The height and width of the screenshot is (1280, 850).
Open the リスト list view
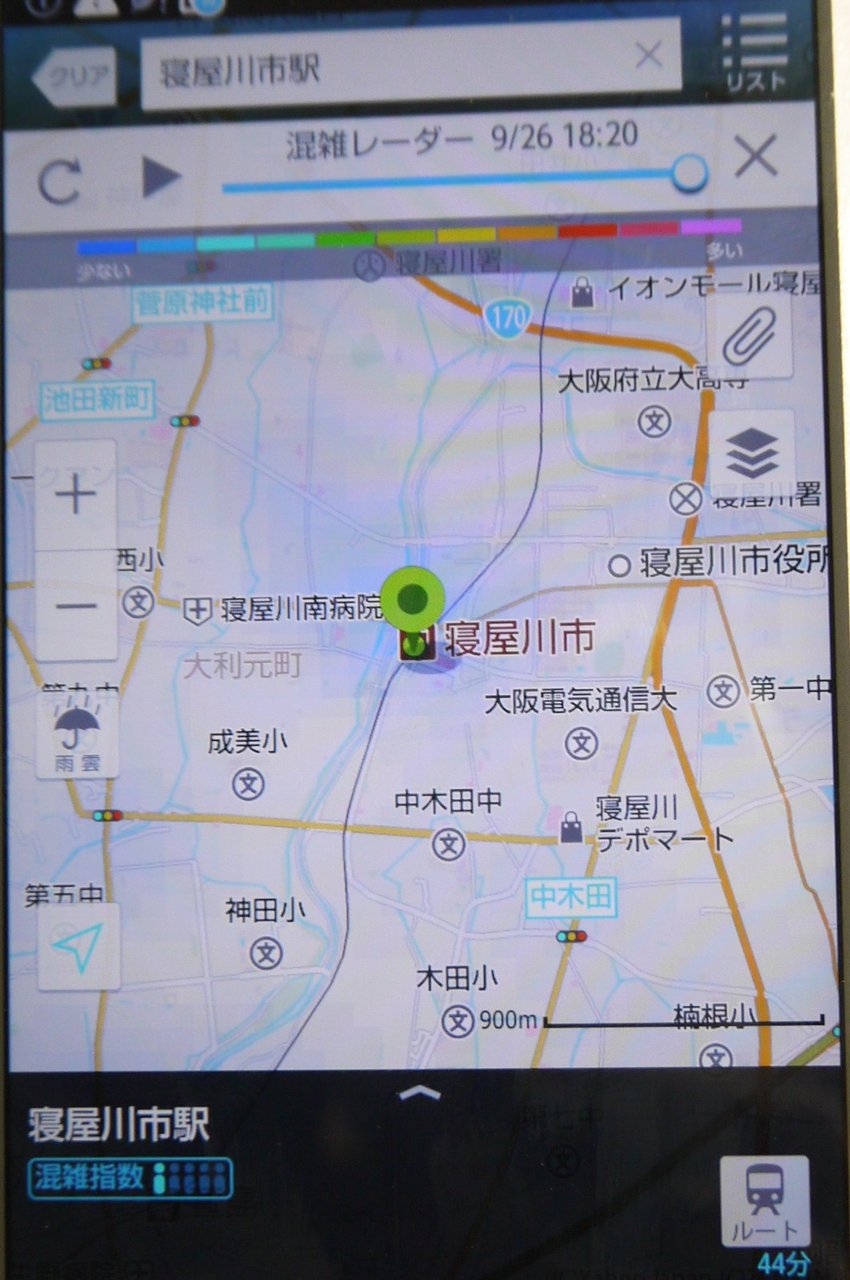tap(755, 55)
